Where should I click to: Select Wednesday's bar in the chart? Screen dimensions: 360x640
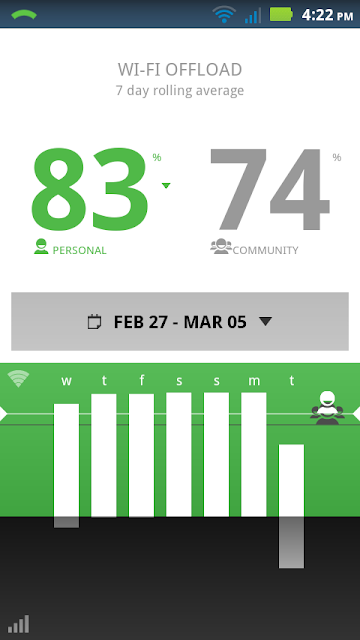(66, 466)
